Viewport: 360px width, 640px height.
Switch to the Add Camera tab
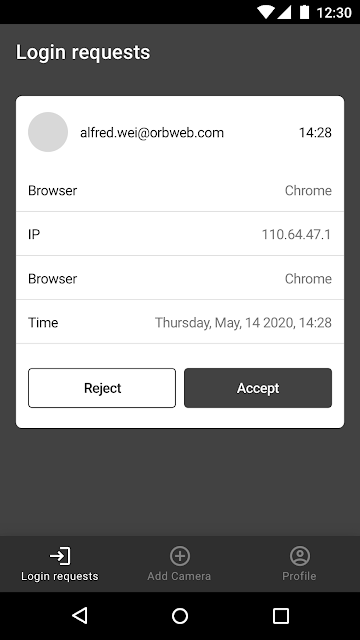(180, 564)
